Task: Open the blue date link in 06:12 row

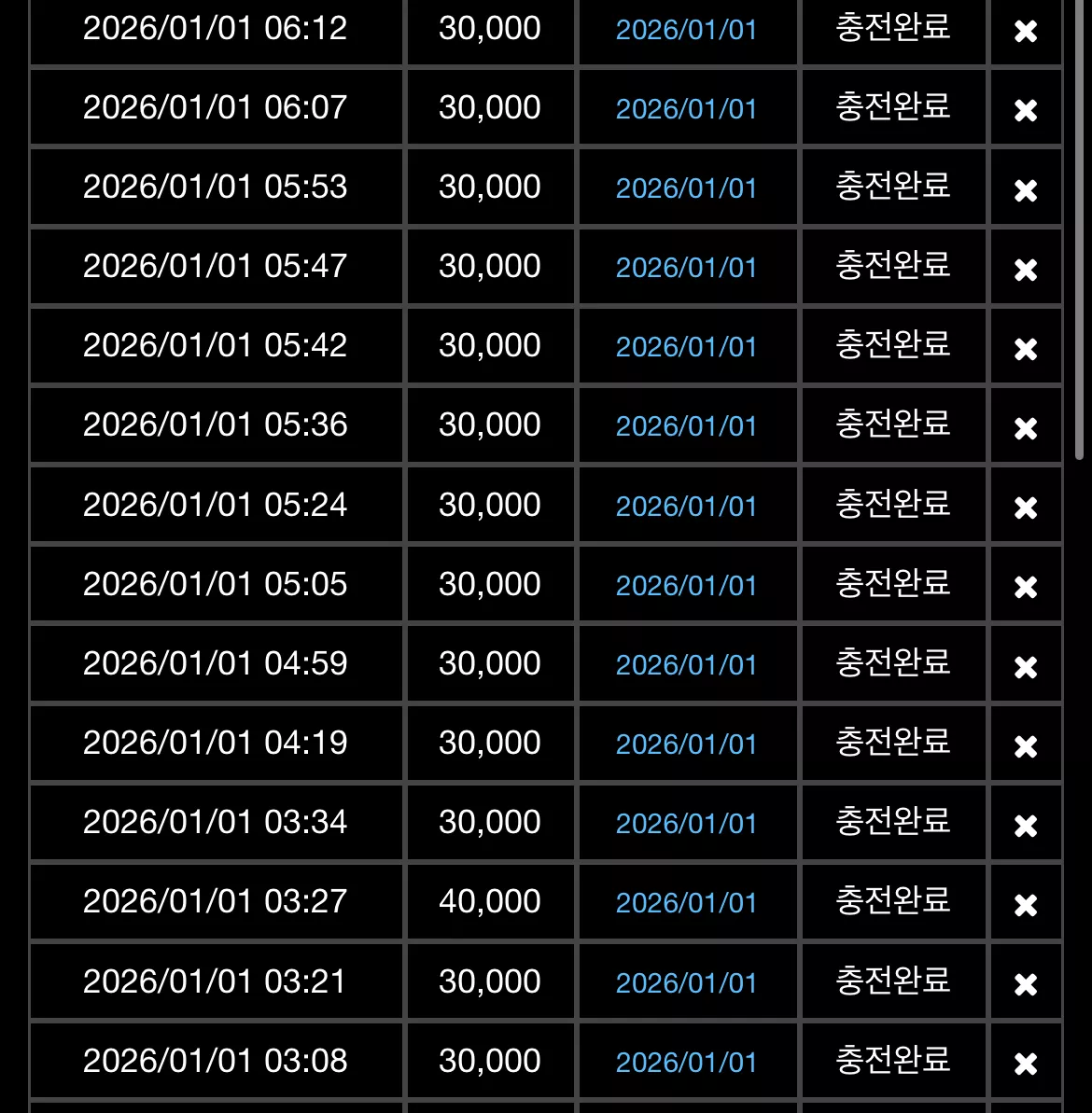Action: click(686, 30)
